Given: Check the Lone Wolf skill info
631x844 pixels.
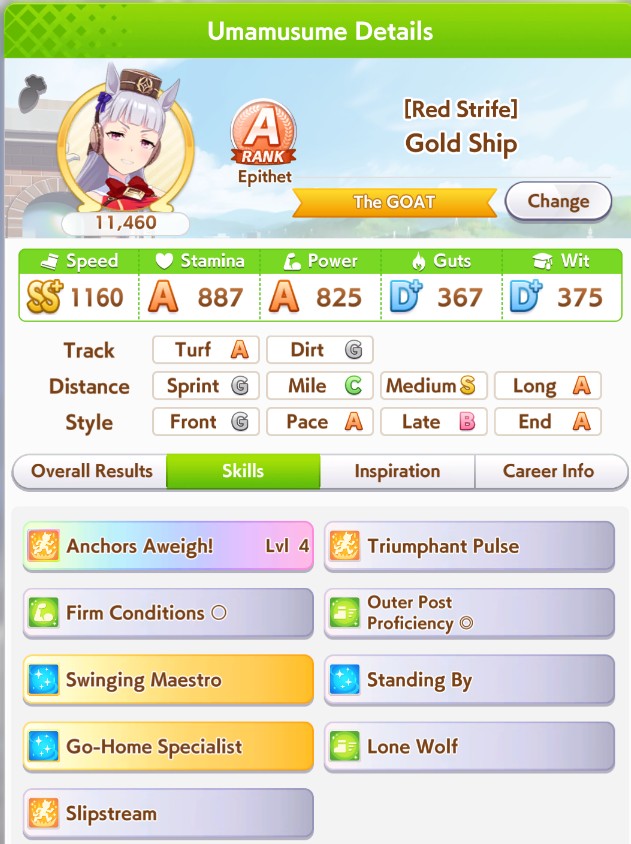Looking at the screenshot, I should click(x=469, y=747).
